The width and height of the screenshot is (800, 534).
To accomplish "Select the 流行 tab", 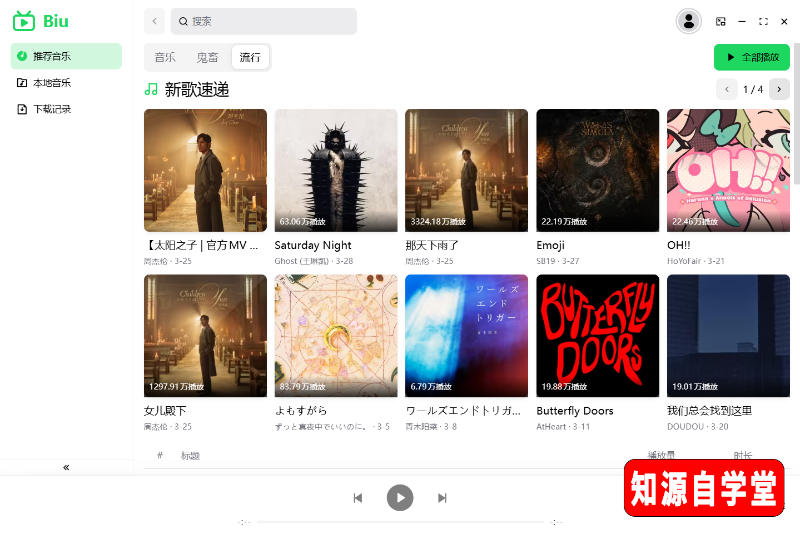I will pyautogui.click(x=250, y=57).
